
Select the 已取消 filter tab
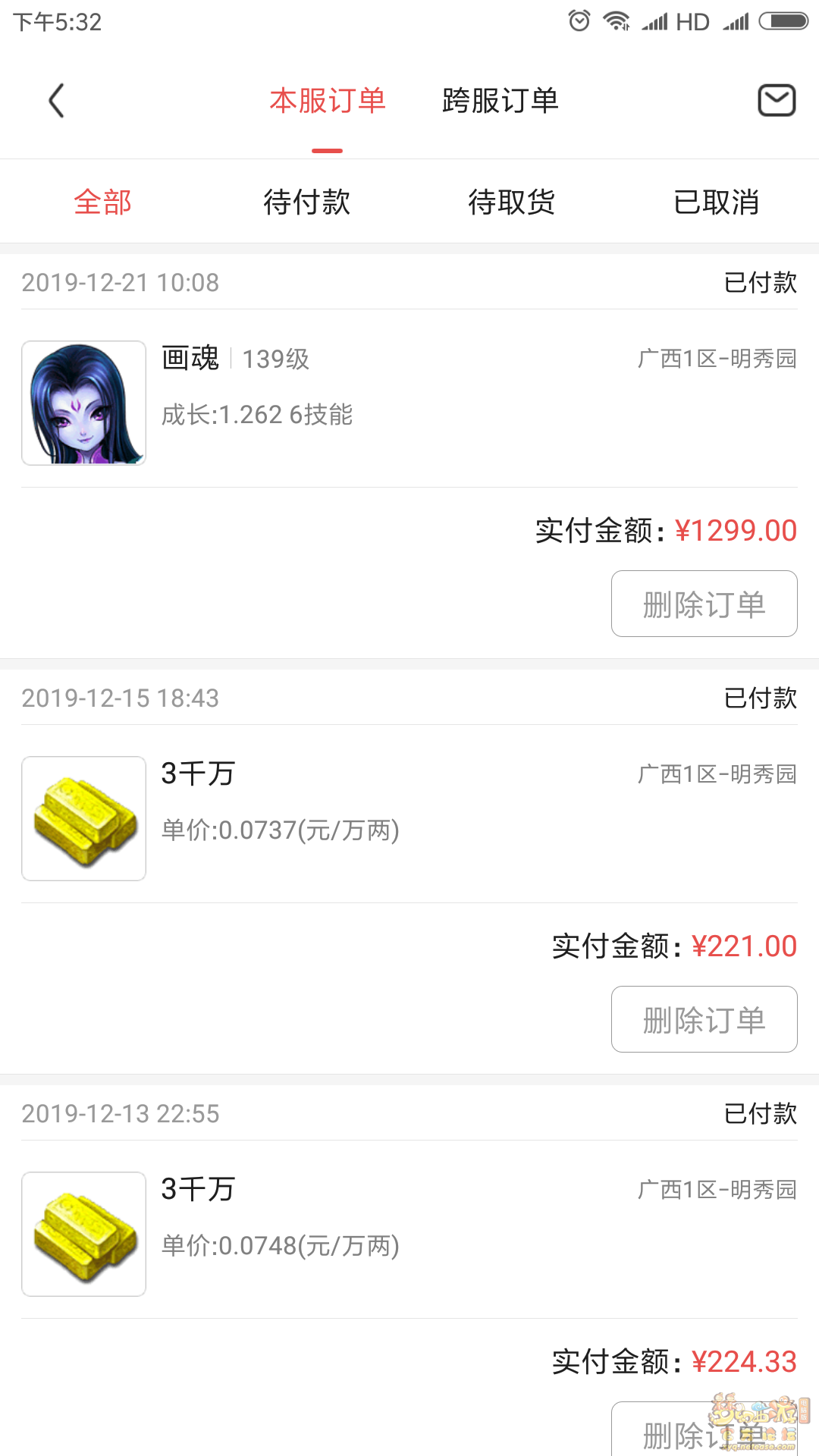[716, 202]
